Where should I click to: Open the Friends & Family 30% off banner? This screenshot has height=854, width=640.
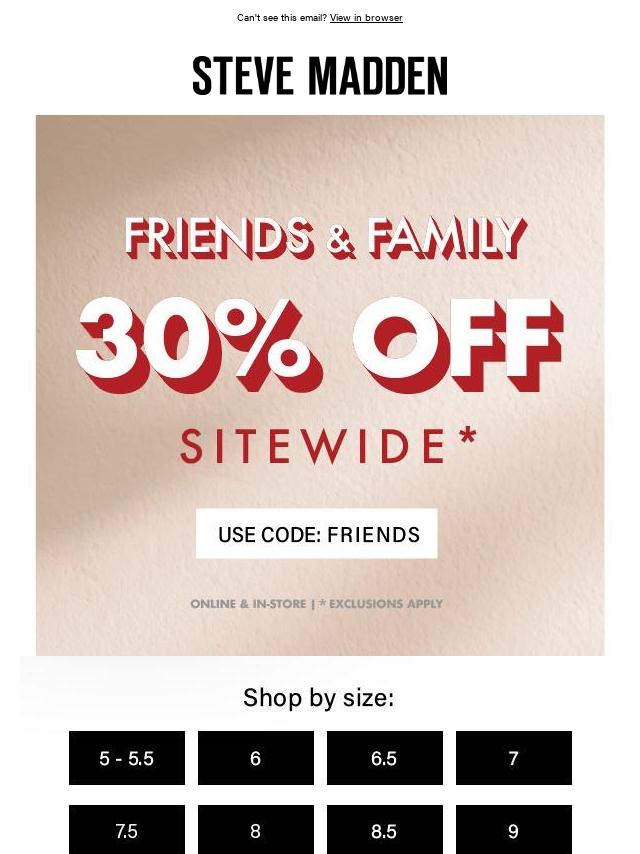(x=320, y=385)
